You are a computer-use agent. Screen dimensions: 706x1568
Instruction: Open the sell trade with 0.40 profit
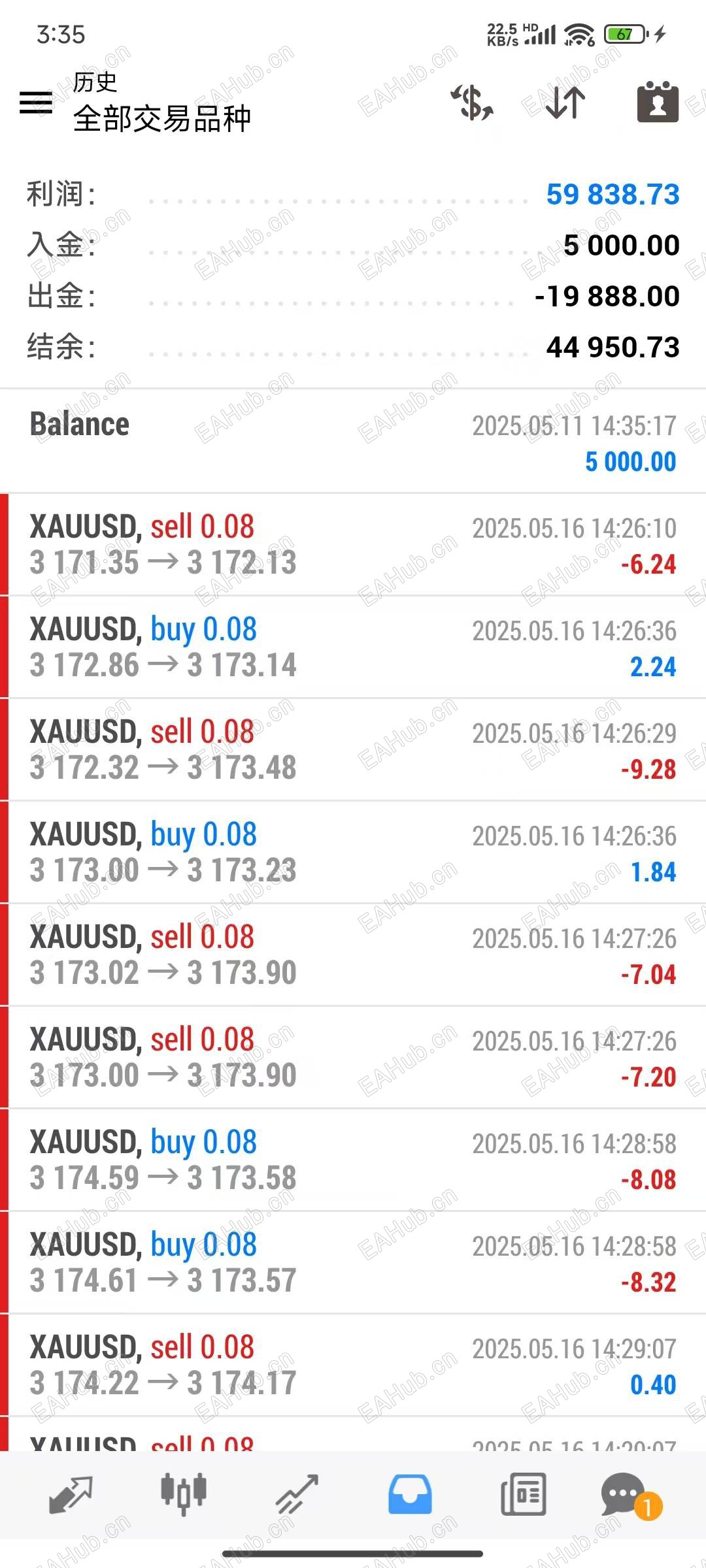tap(353, 1365)
